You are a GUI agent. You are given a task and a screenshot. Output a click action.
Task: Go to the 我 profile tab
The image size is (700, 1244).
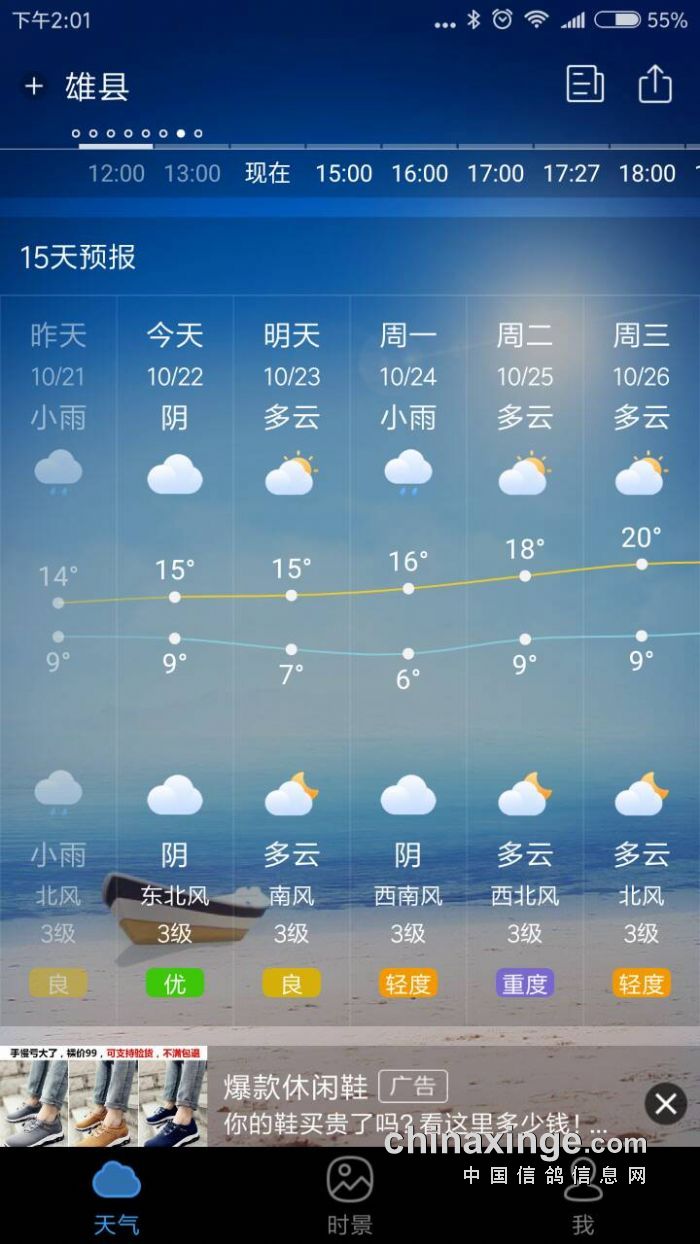point(583,1196)
